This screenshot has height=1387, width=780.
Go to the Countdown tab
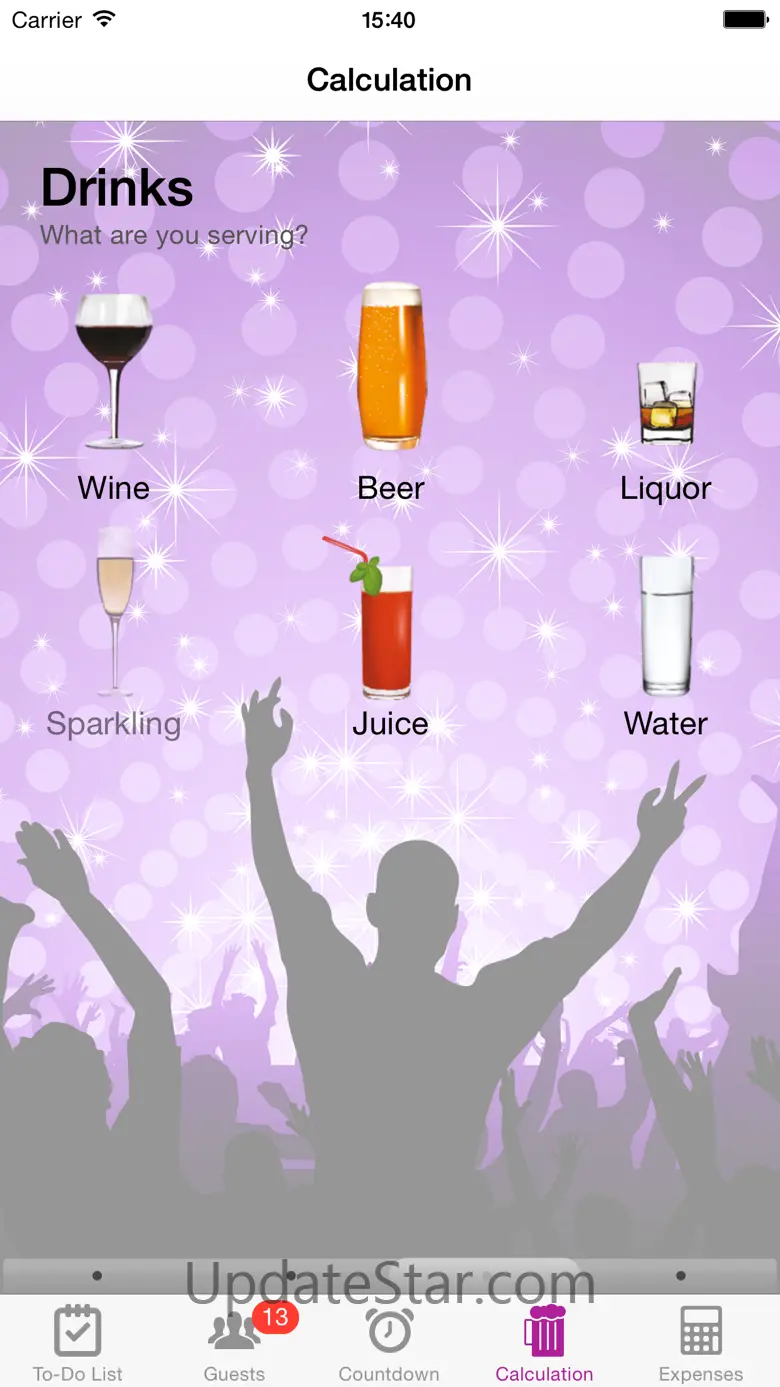pyautogui.click(x=389, y=1342)
